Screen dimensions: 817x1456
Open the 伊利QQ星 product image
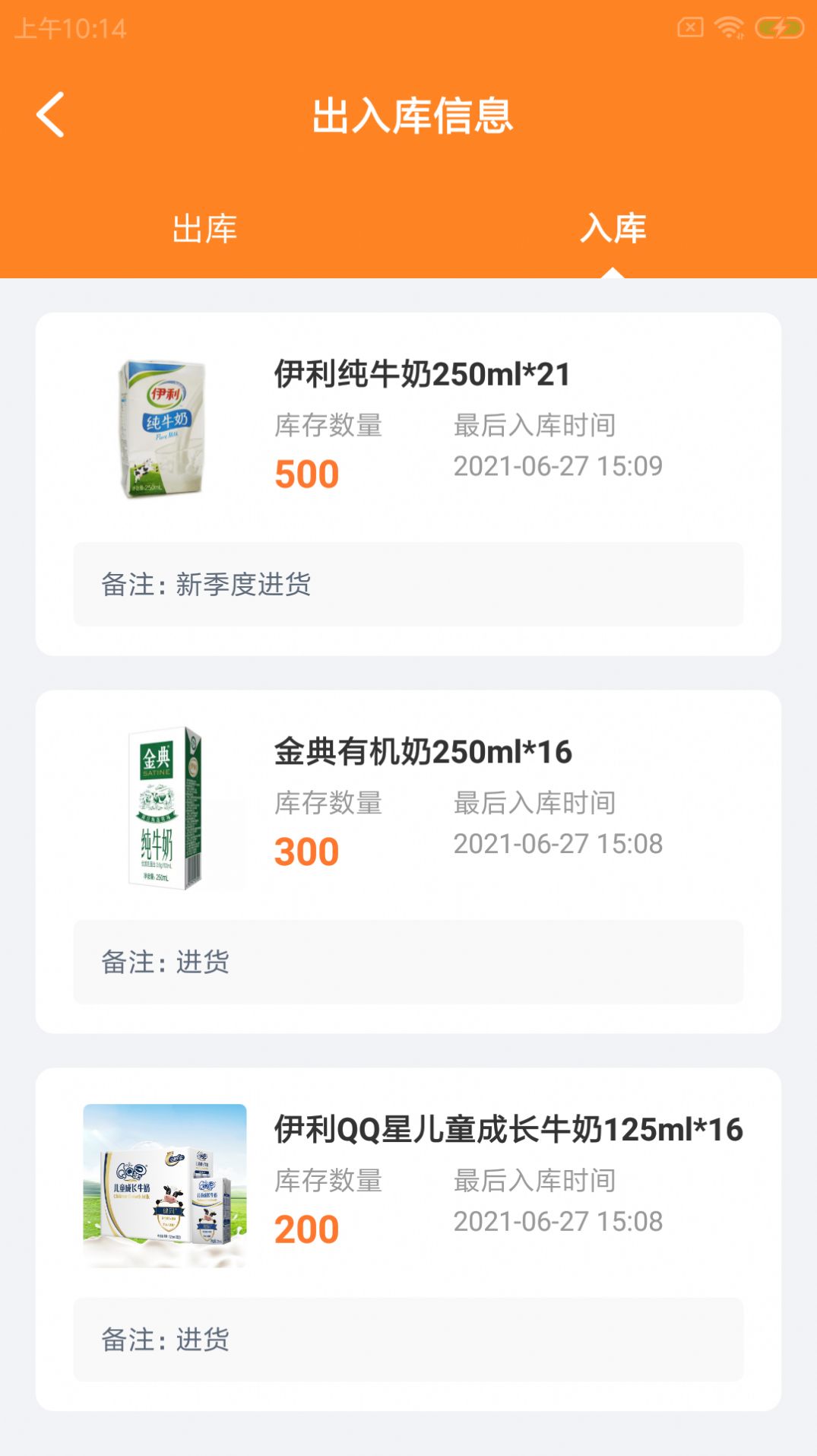click(162, 1182)
